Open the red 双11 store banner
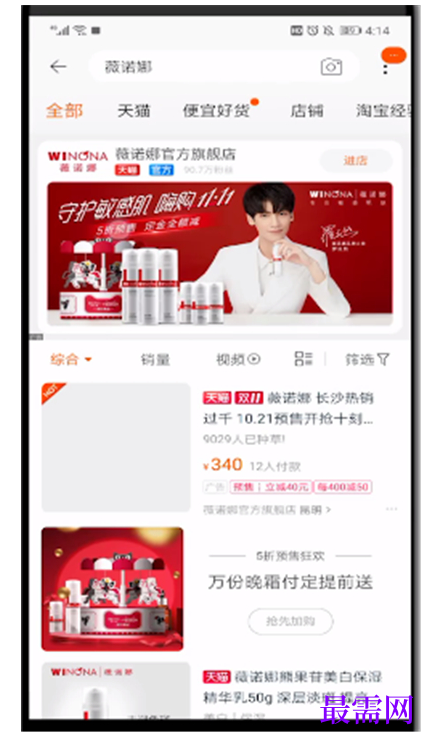 [219, 253]
